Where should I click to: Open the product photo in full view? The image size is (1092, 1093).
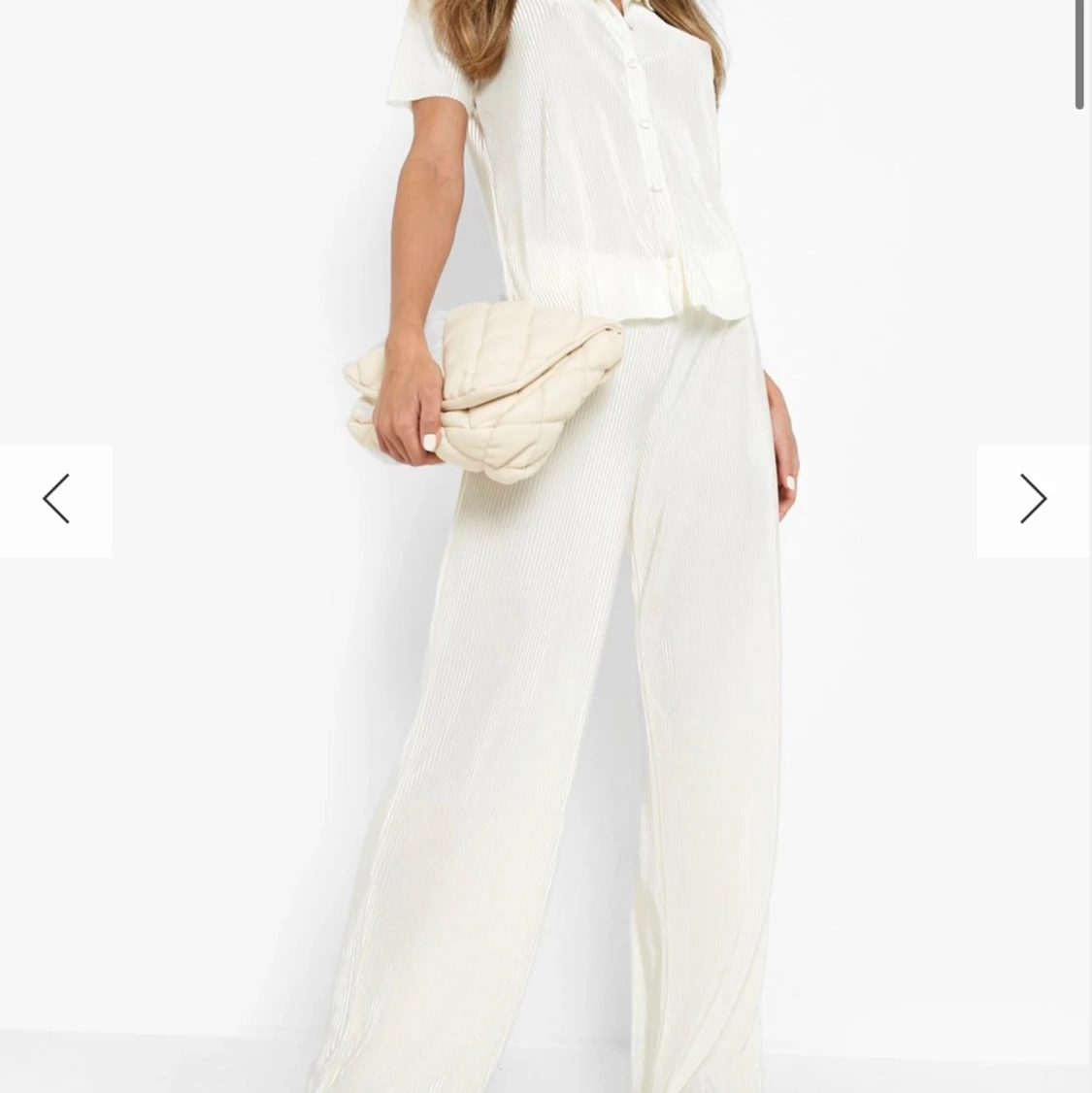563,679
